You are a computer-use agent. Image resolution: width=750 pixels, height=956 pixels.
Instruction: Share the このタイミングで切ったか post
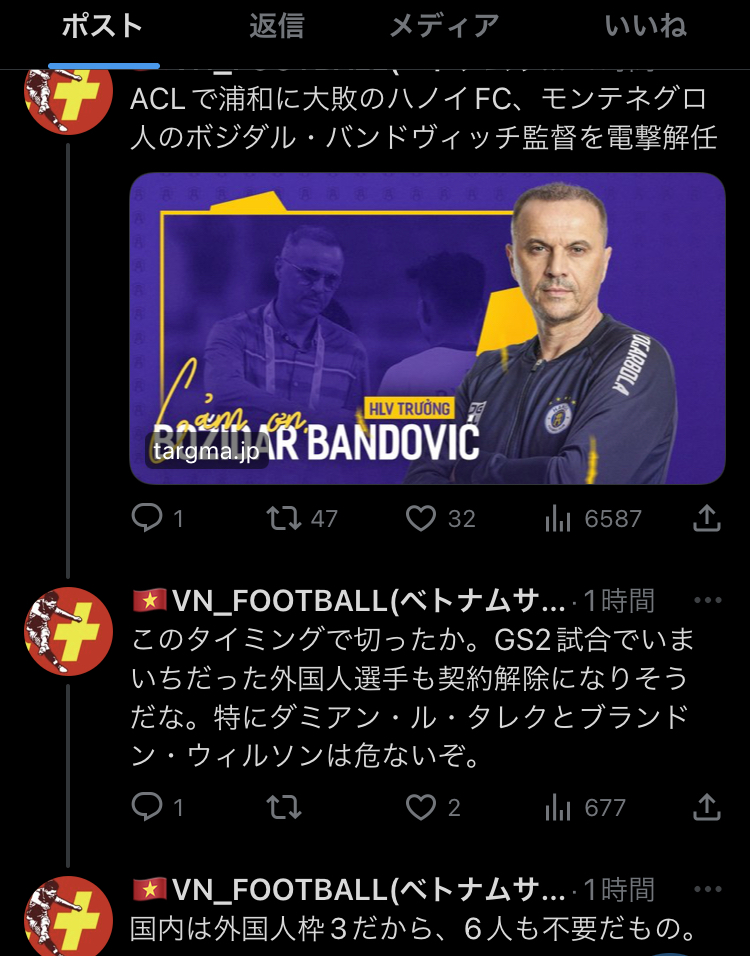707,807
